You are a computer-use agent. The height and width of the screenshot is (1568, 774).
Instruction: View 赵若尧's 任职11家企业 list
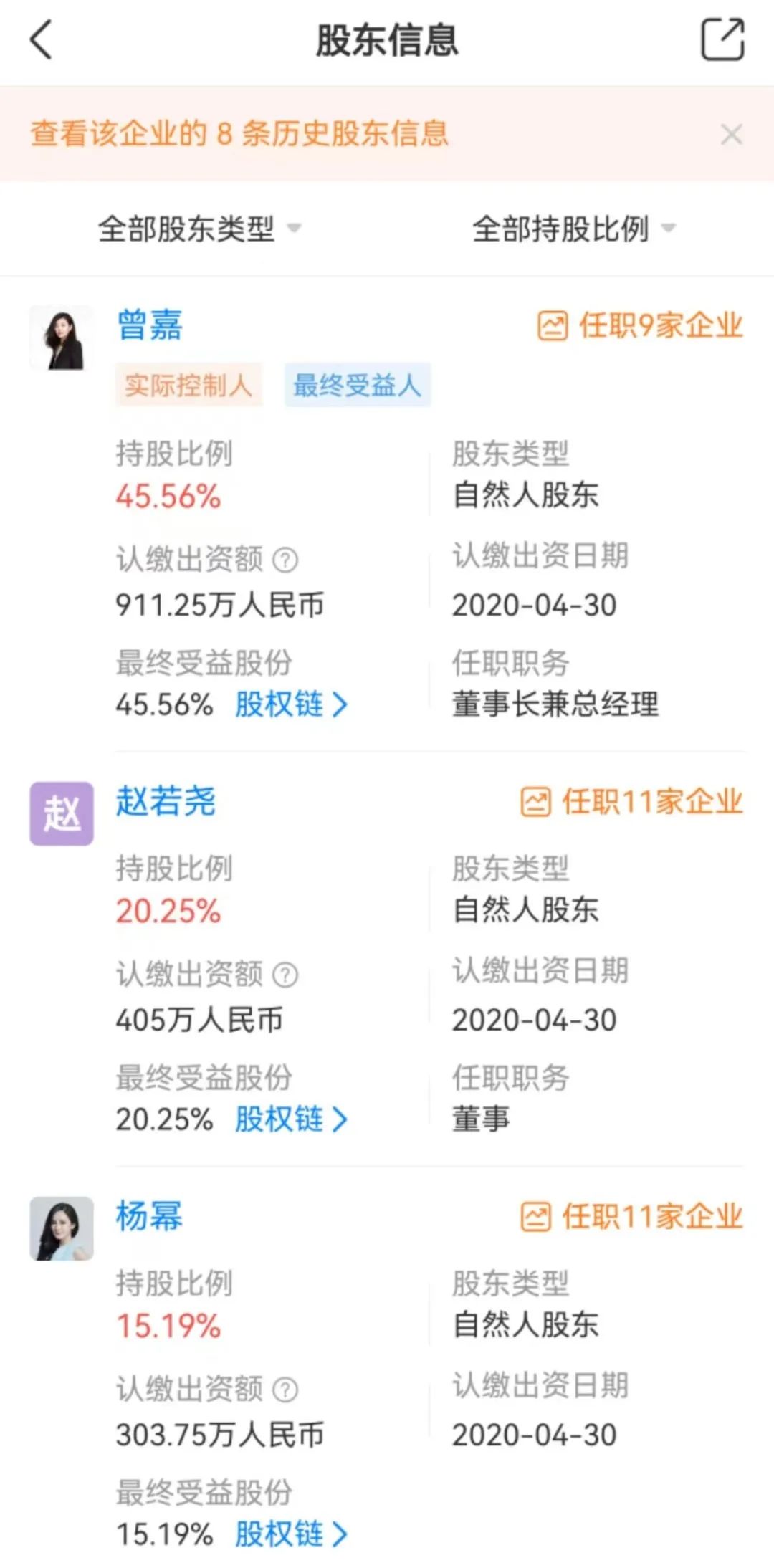point(631,802)
